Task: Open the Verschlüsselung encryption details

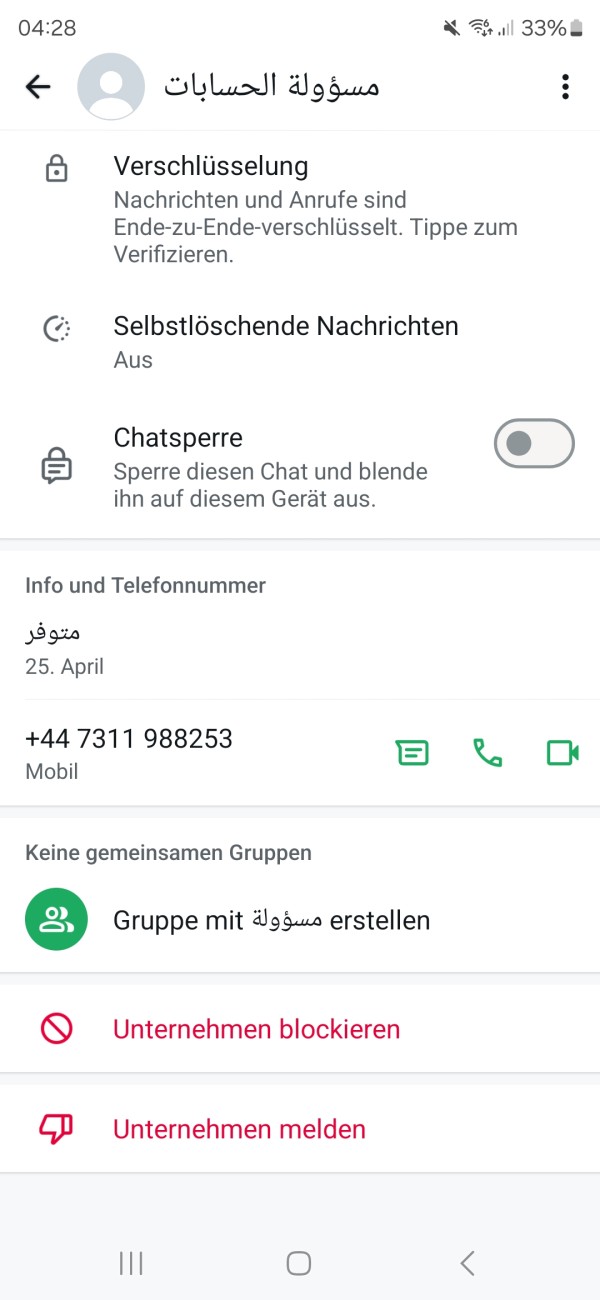Action: point(300,208)
